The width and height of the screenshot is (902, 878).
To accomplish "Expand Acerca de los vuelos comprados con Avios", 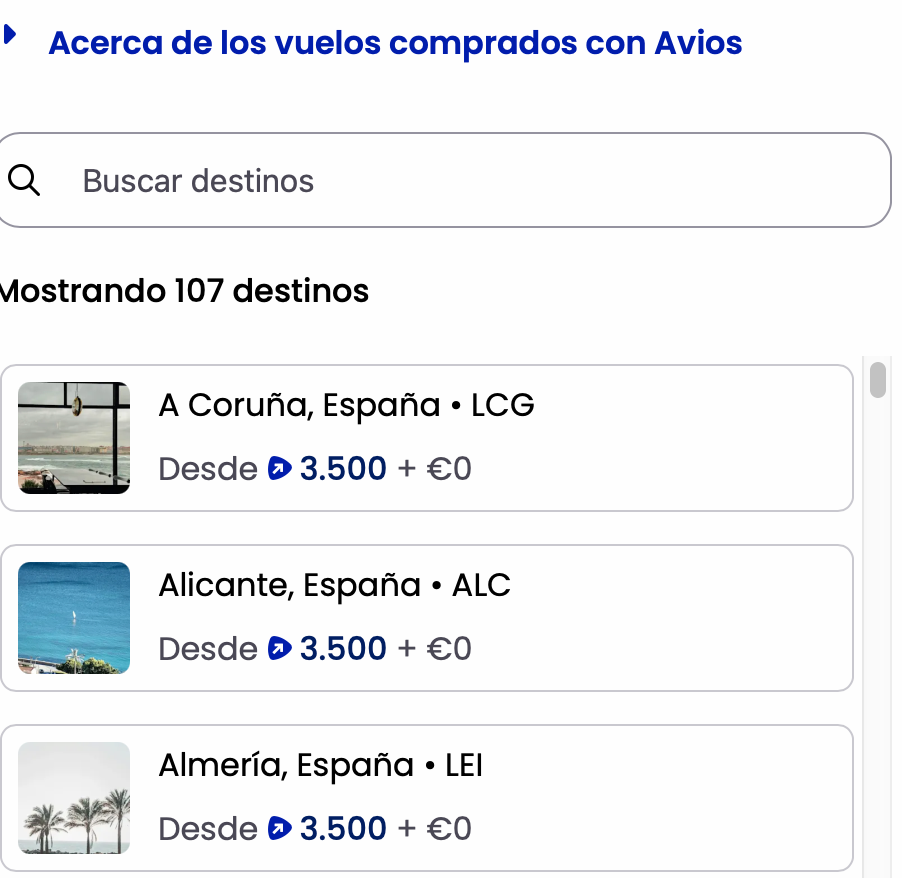I will click(394, 44).
